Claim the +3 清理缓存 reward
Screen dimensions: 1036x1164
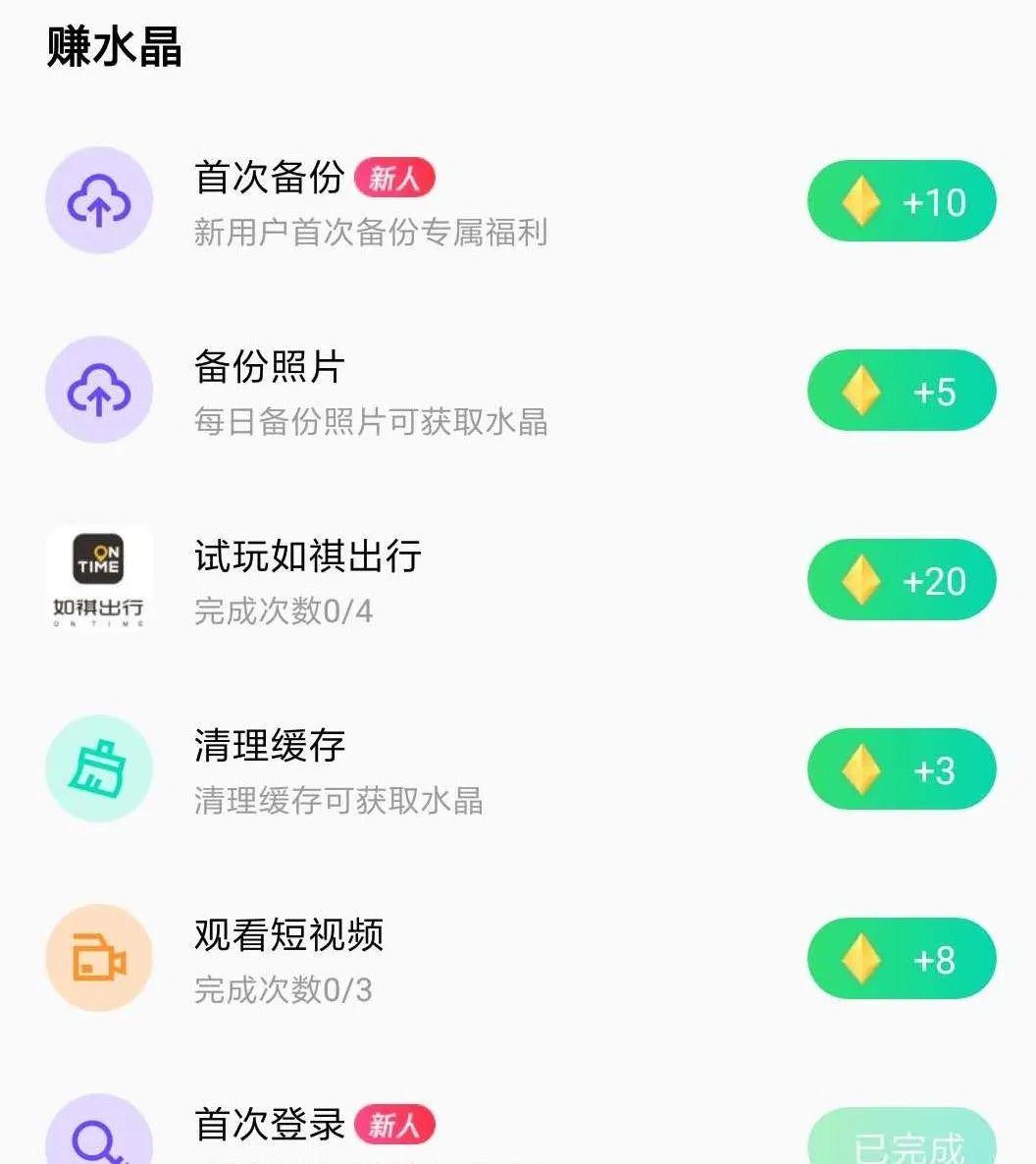click(x=901, y=768)
